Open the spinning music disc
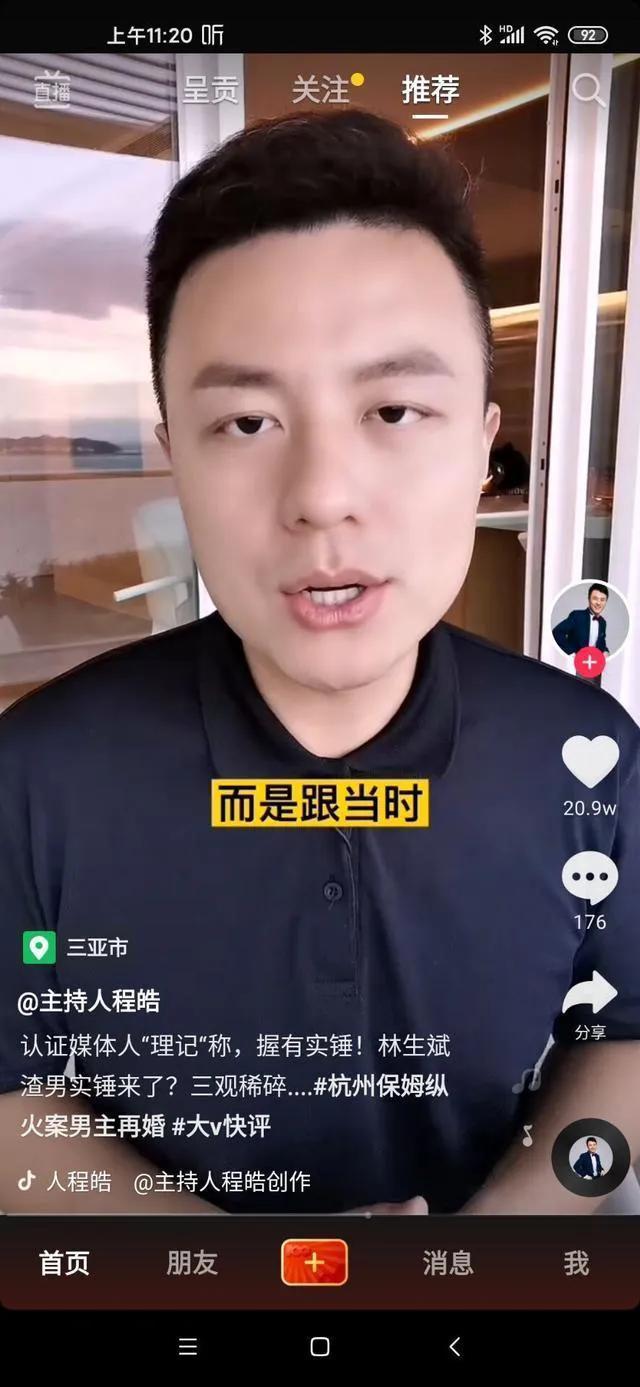 tap(590, 1157)
